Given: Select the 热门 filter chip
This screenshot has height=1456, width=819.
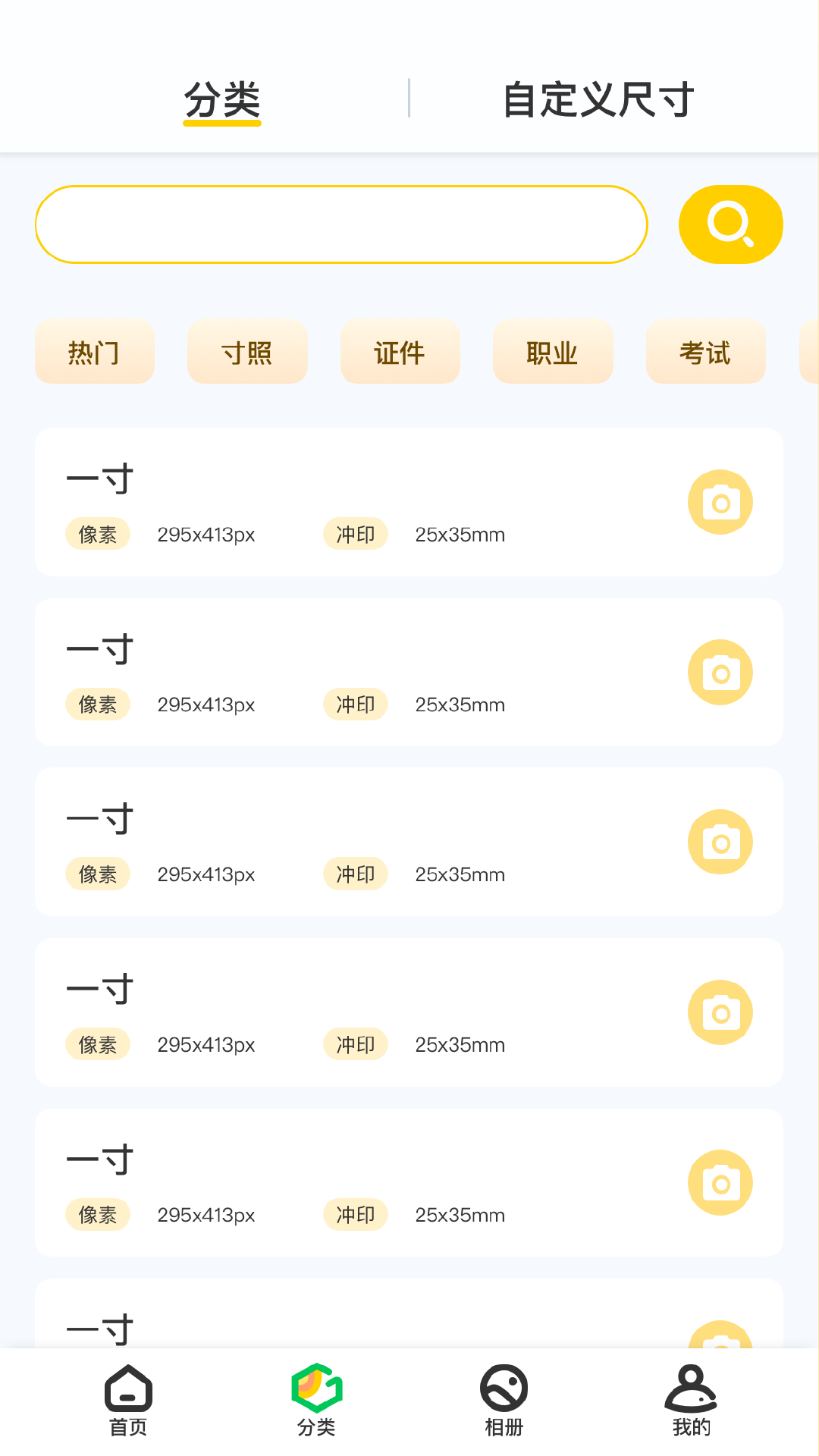Looking at the screenshot, I should point(94,352).
